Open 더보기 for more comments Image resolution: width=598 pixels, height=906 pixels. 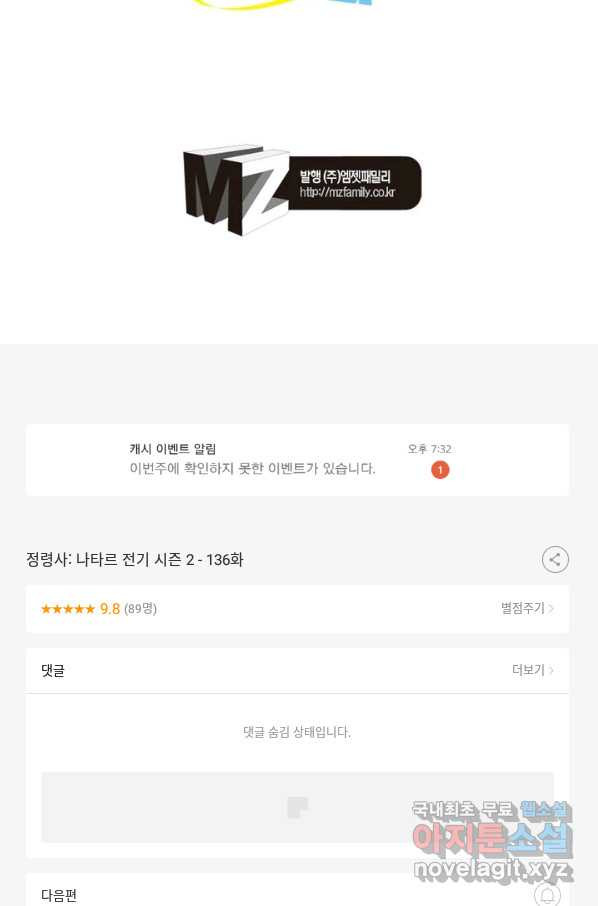pos(533,670)
